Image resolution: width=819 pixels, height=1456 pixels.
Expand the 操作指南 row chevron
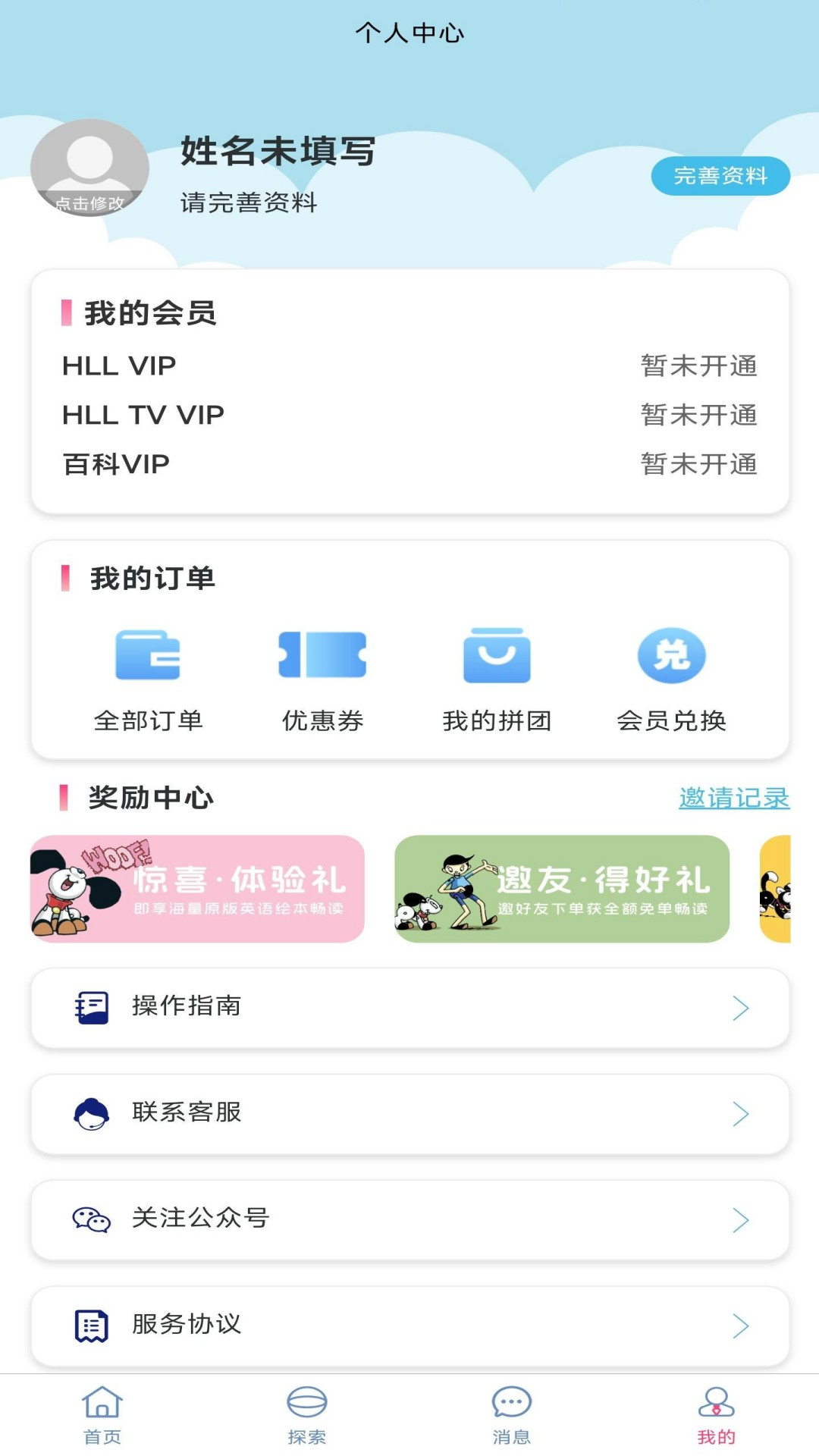tap(739, 1006)
